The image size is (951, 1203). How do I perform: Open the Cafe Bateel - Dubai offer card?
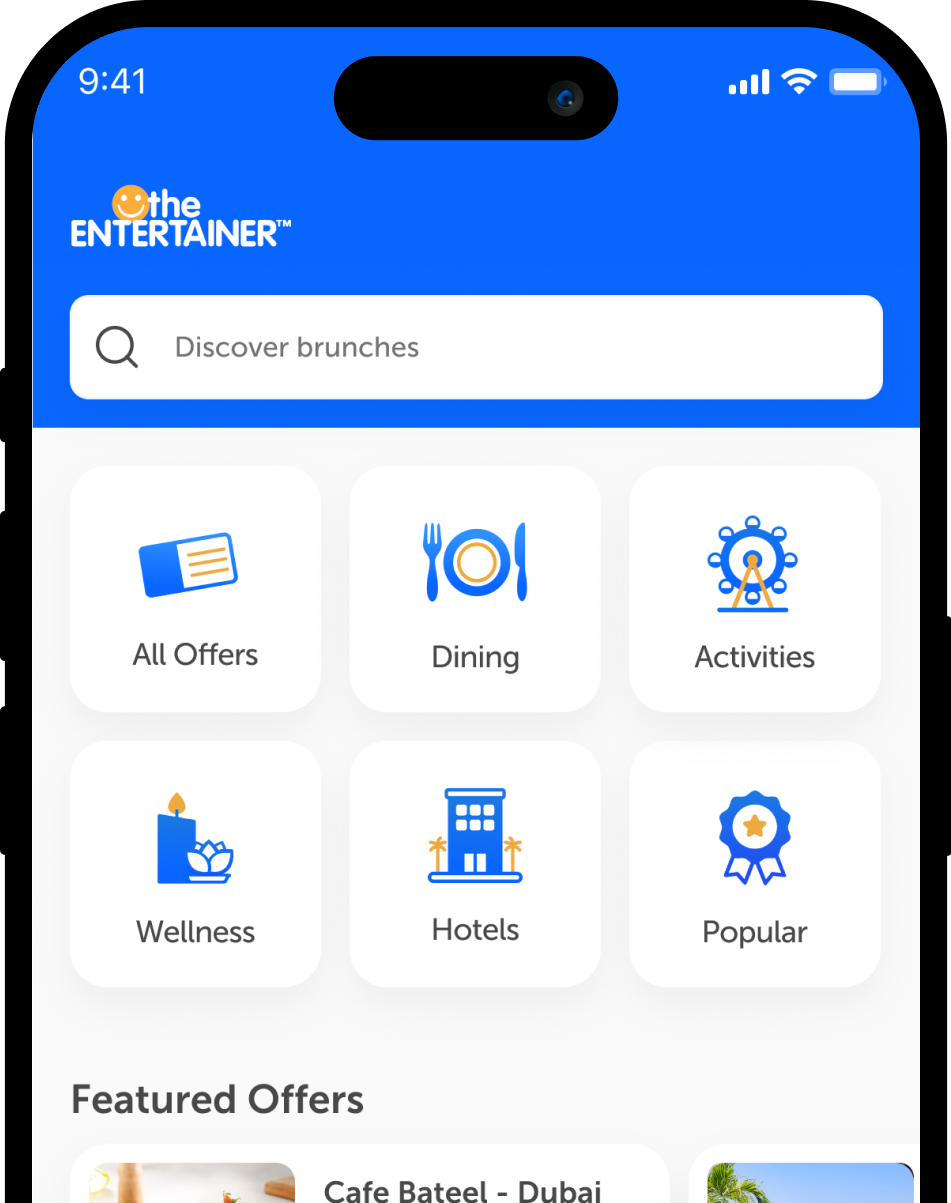tap(370, 1180)
